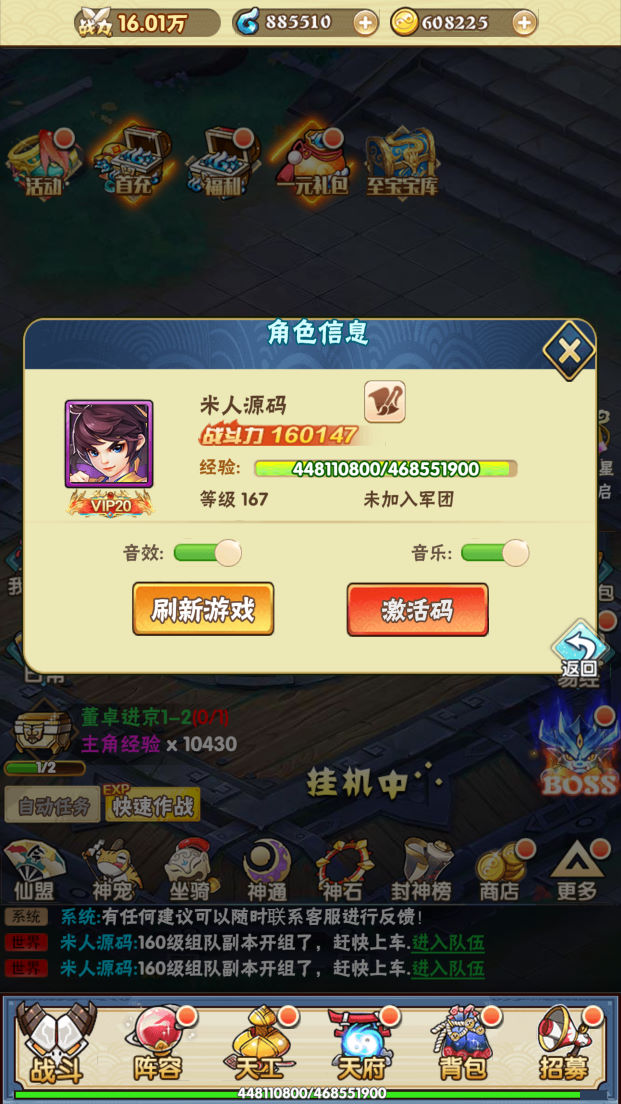Start 快速作战 quick battle
Viewport: 621px width, 1104px height.
(153, 805)
